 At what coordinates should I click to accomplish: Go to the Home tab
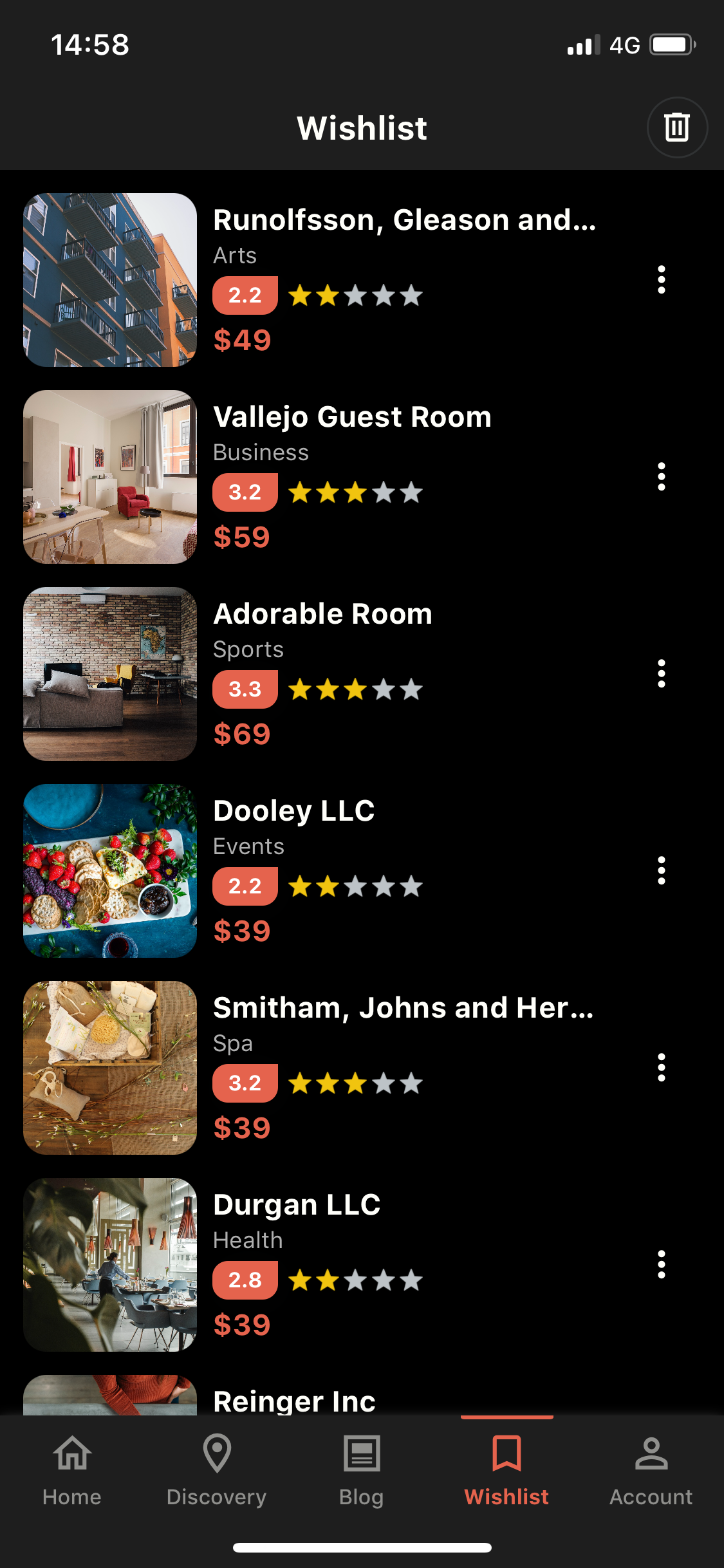(72, 1470)
